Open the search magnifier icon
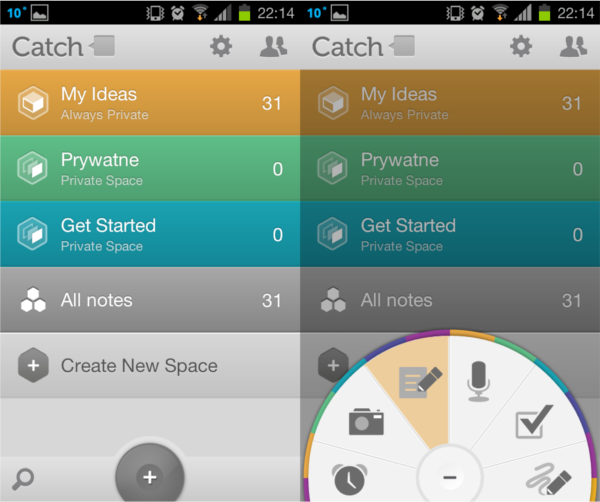600x502 pixels. (22, 479)
